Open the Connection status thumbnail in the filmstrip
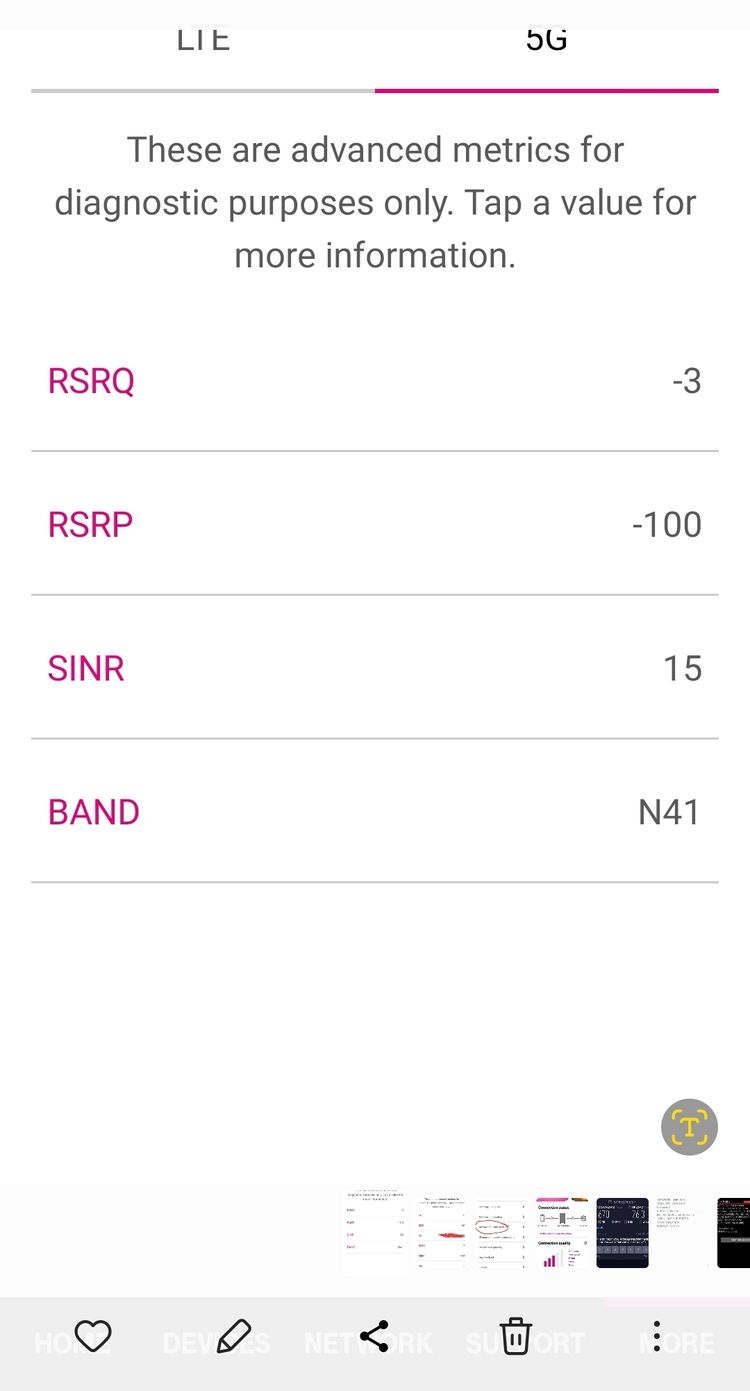 pos(562,1232)
